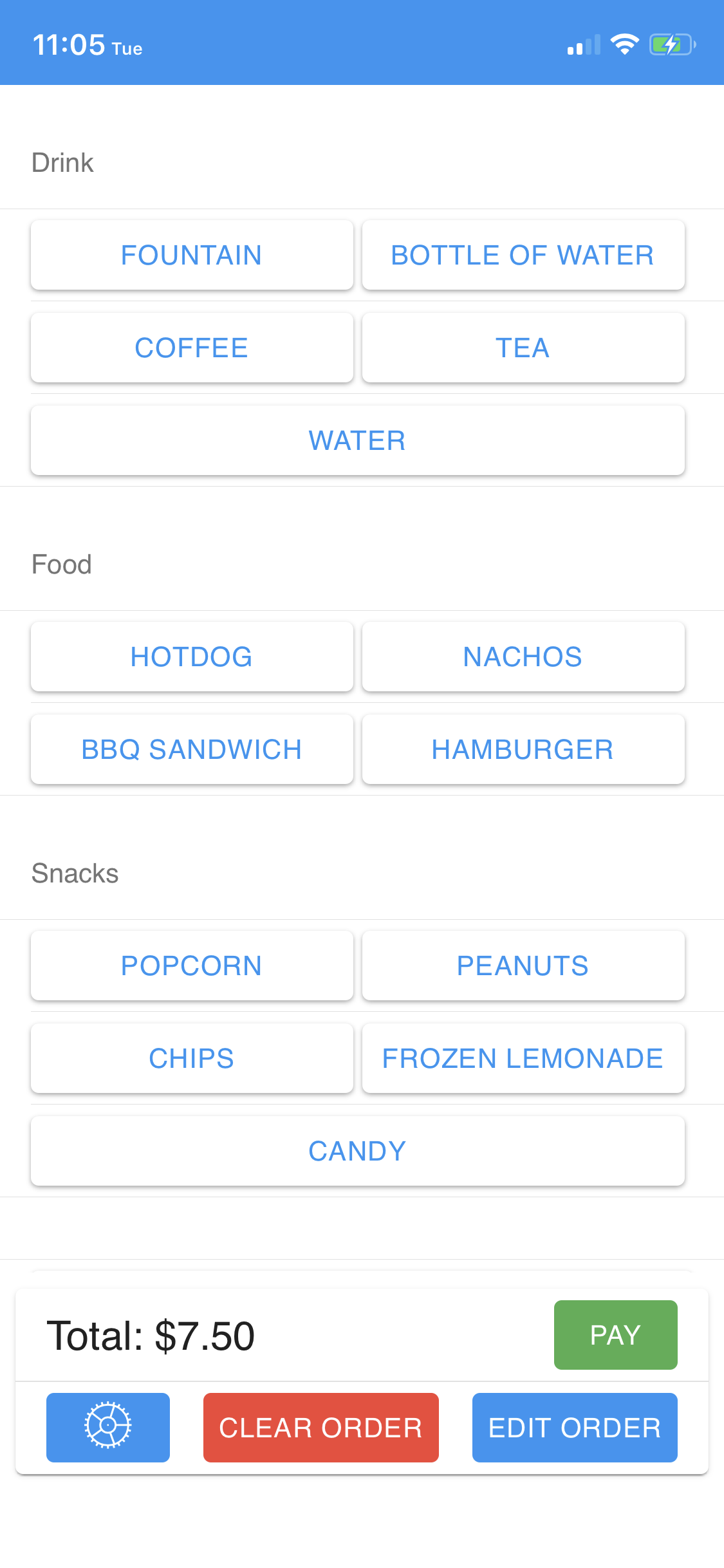724x1568 pixels.
Task: Add Popcorn to the order
Action: (192, 966)
